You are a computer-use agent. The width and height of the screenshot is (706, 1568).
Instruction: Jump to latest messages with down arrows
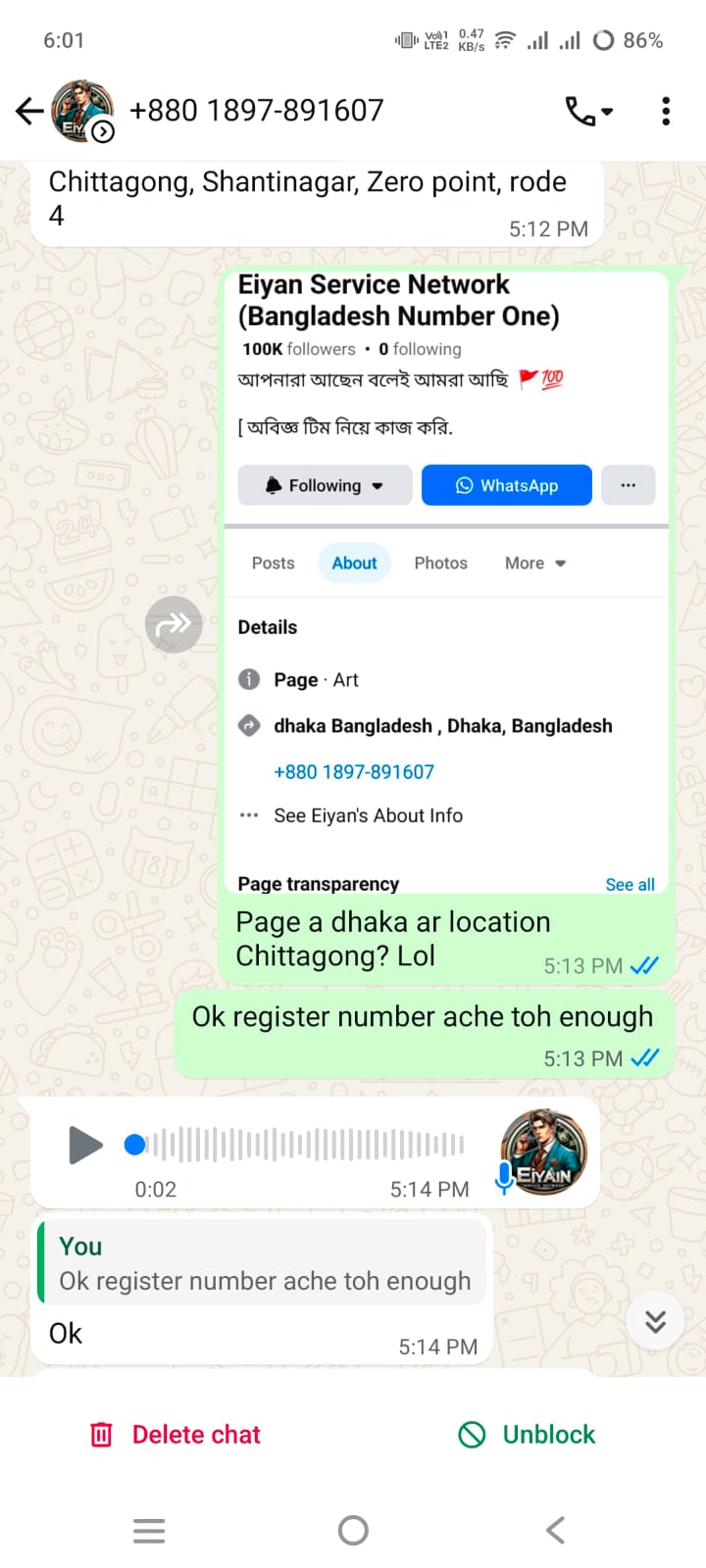click(655, 1321)
